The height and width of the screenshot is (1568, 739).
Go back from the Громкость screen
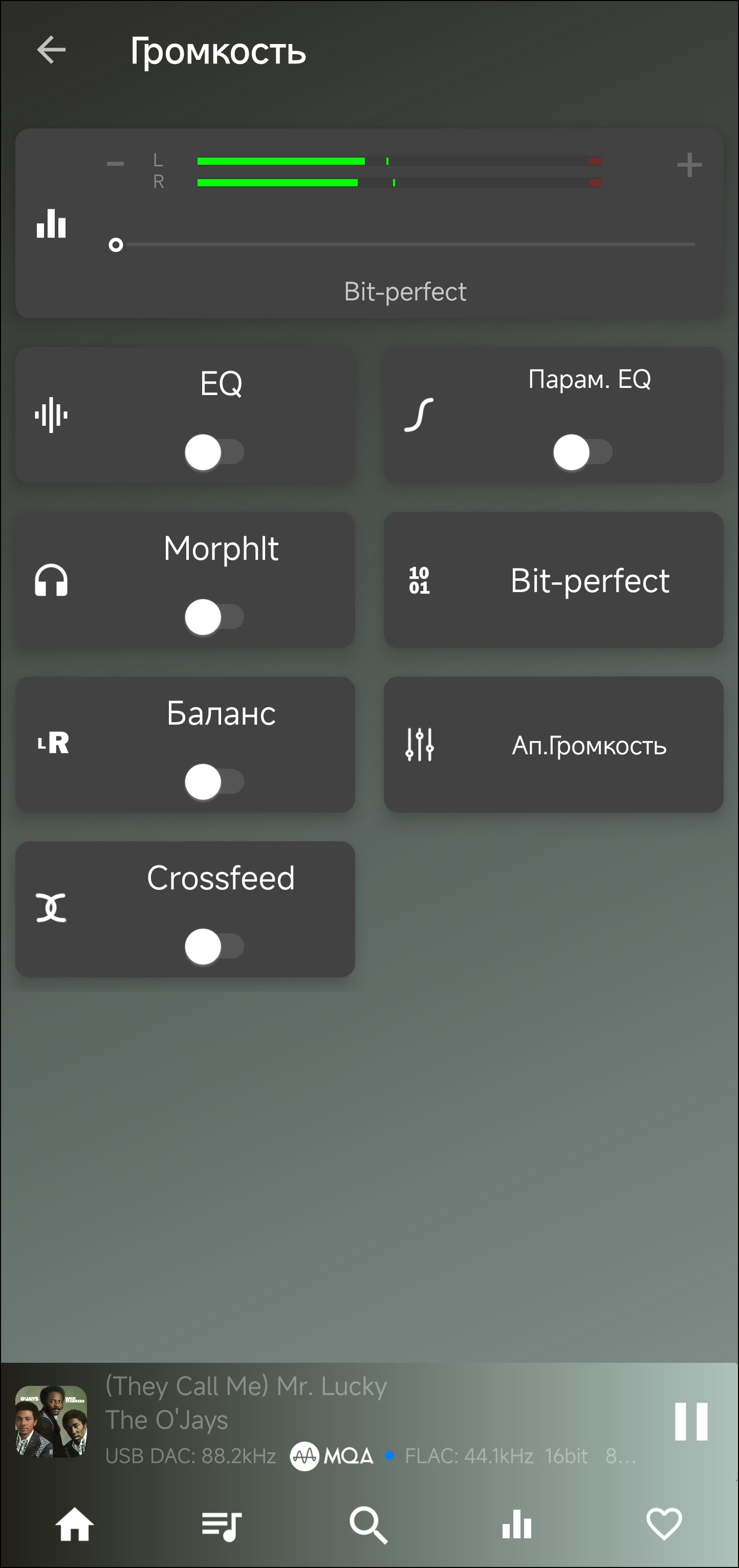point(51,50)
